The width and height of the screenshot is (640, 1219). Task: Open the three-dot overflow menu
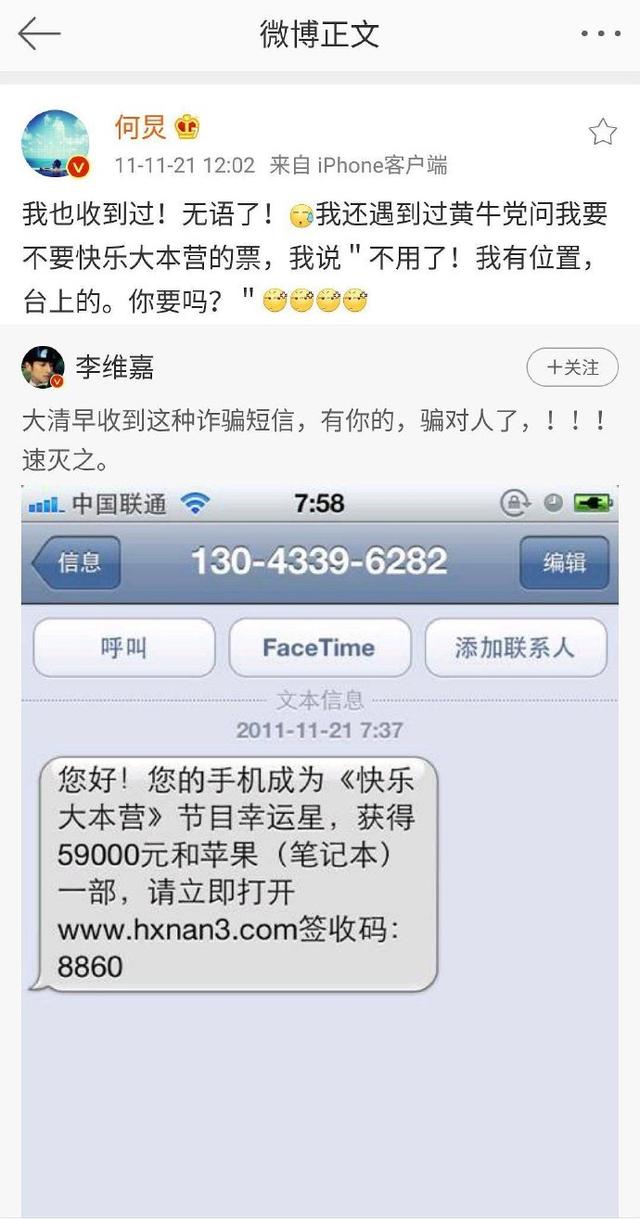(x=601, y=34)
